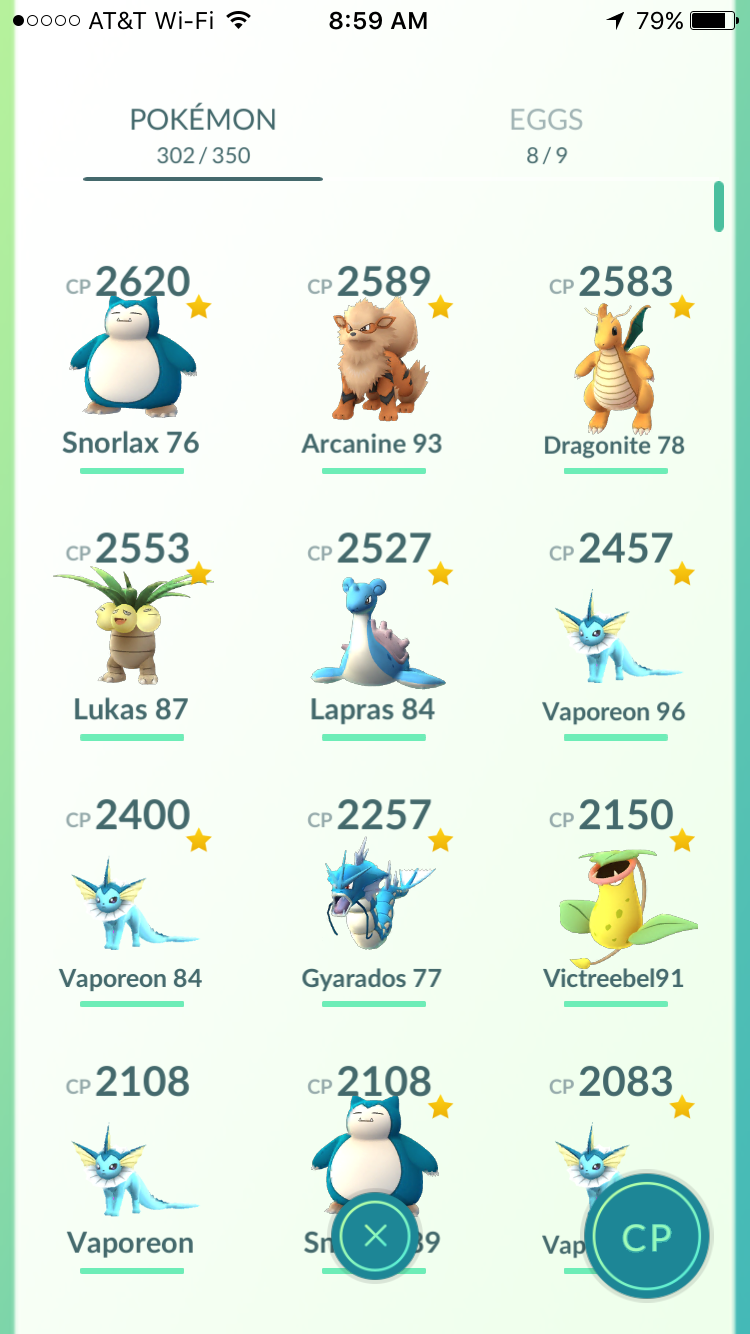The image size is (750, 1334).
Task: Open Victreebel91
Action: [x=615, y=901]
